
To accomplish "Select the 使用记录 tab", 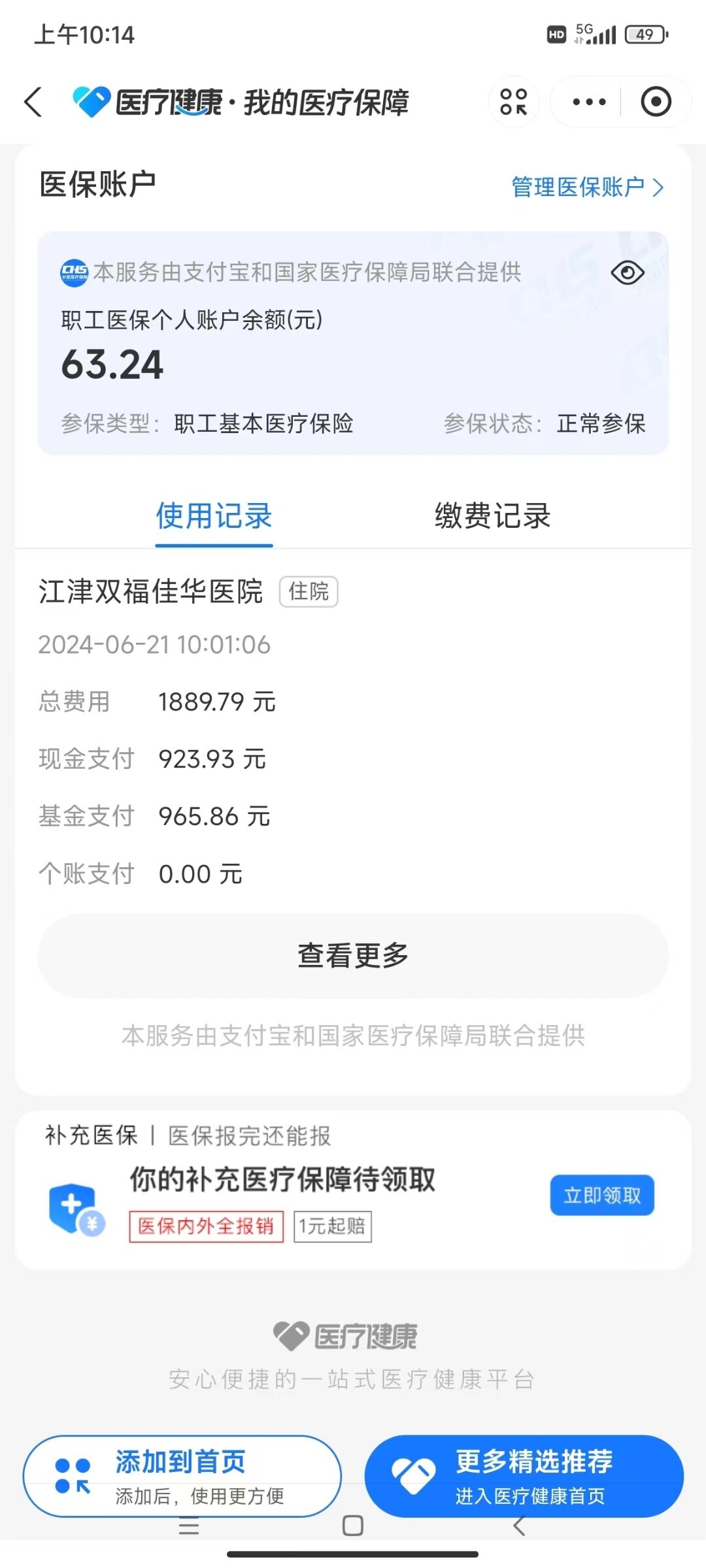I will pyautogui.click(x=214, y=515).
